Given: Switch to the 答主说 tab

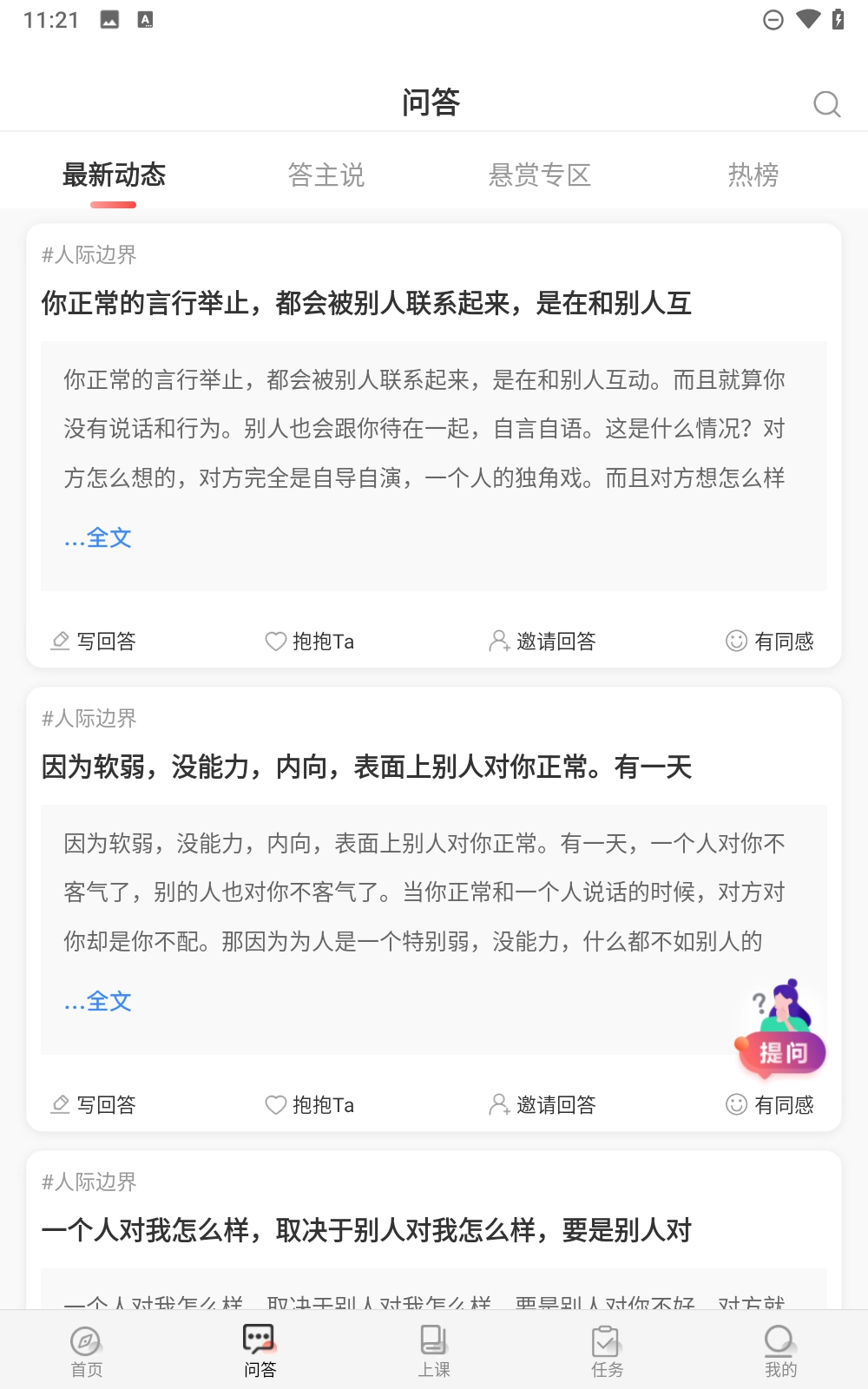Looking at the screenshot, I should click(326, 175).
